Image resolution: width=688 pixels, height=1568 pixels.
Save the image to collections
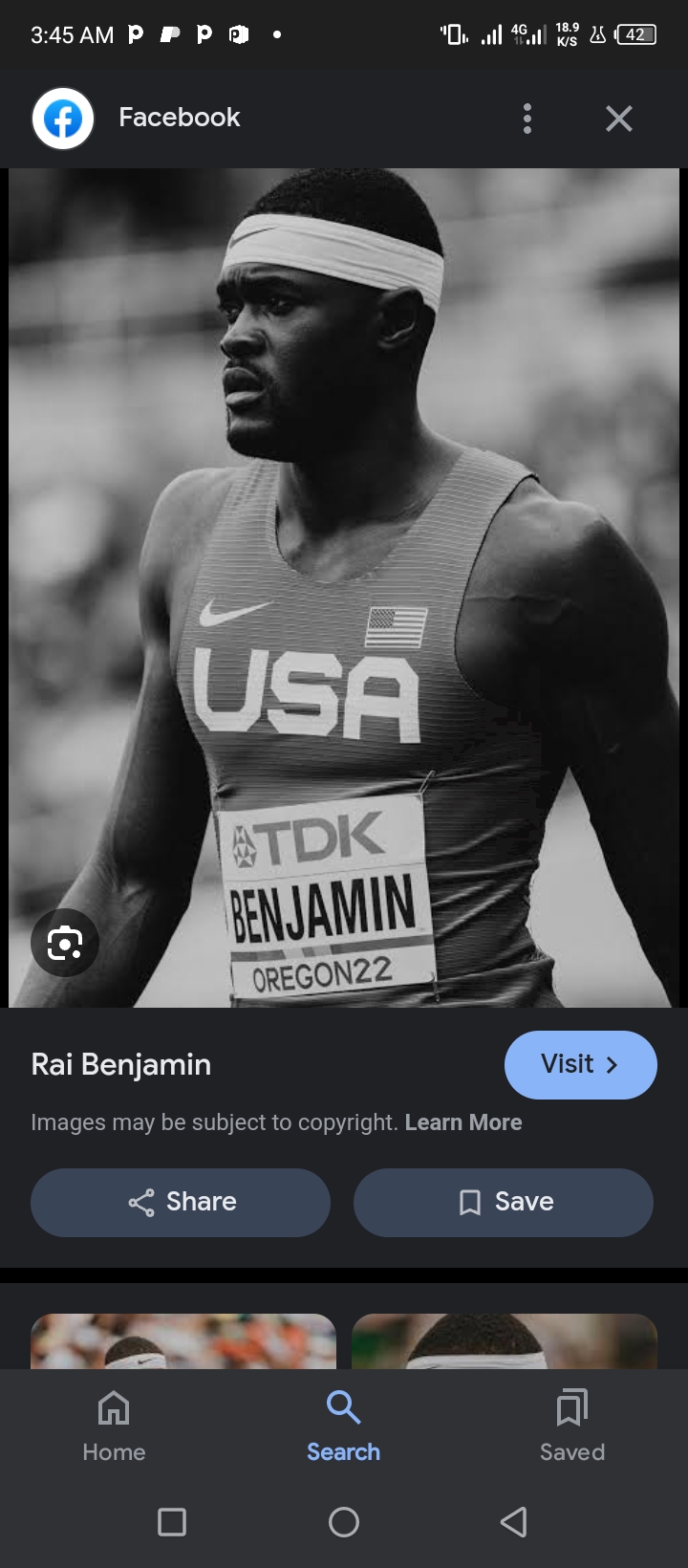(504, 1202)
